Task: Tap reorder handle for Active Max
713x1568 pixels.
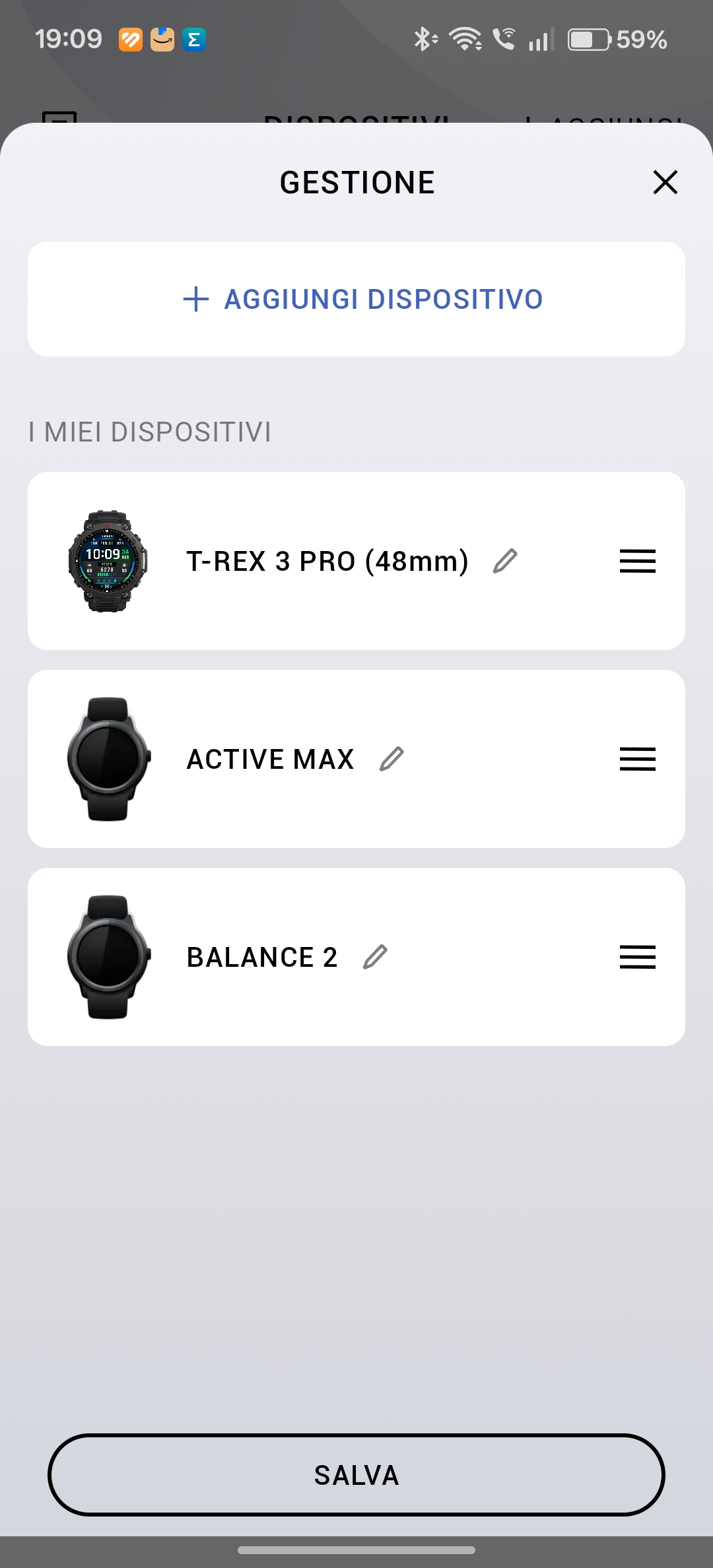Action: pos(637,759)
